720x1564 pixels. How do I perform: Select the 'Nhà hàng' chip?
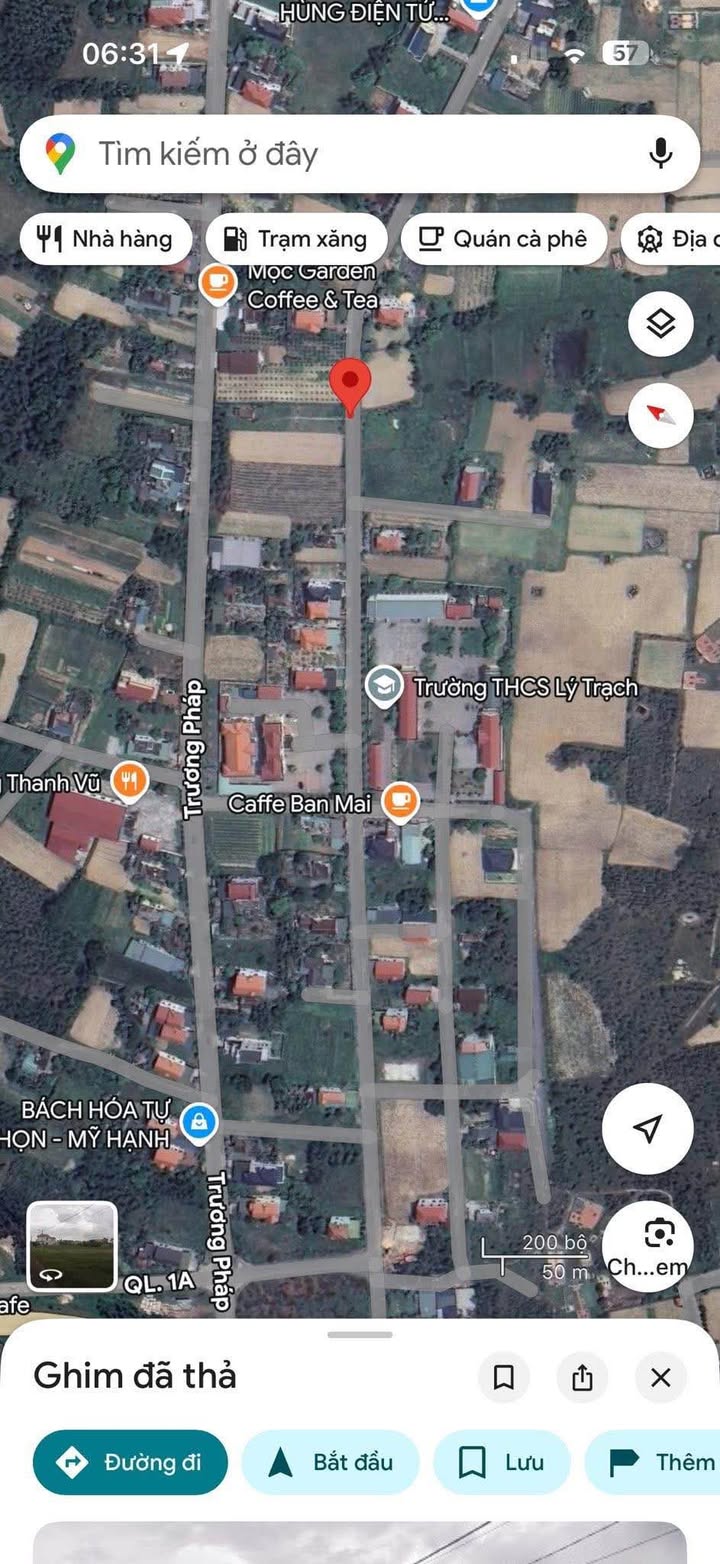pos(105,239)
